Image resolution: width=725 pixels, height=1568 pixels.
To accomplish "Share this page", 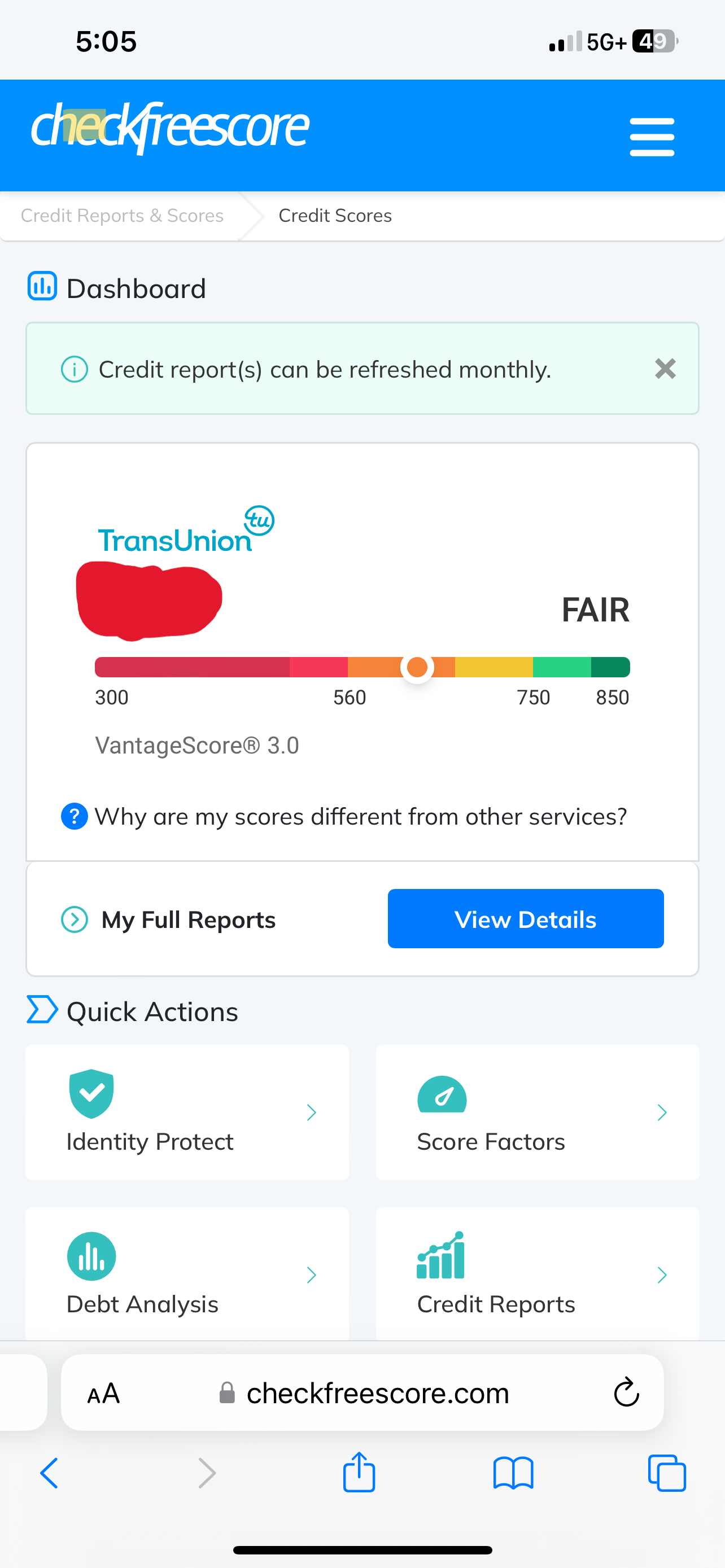I will pyautogui.click(x=359, y=1472).
